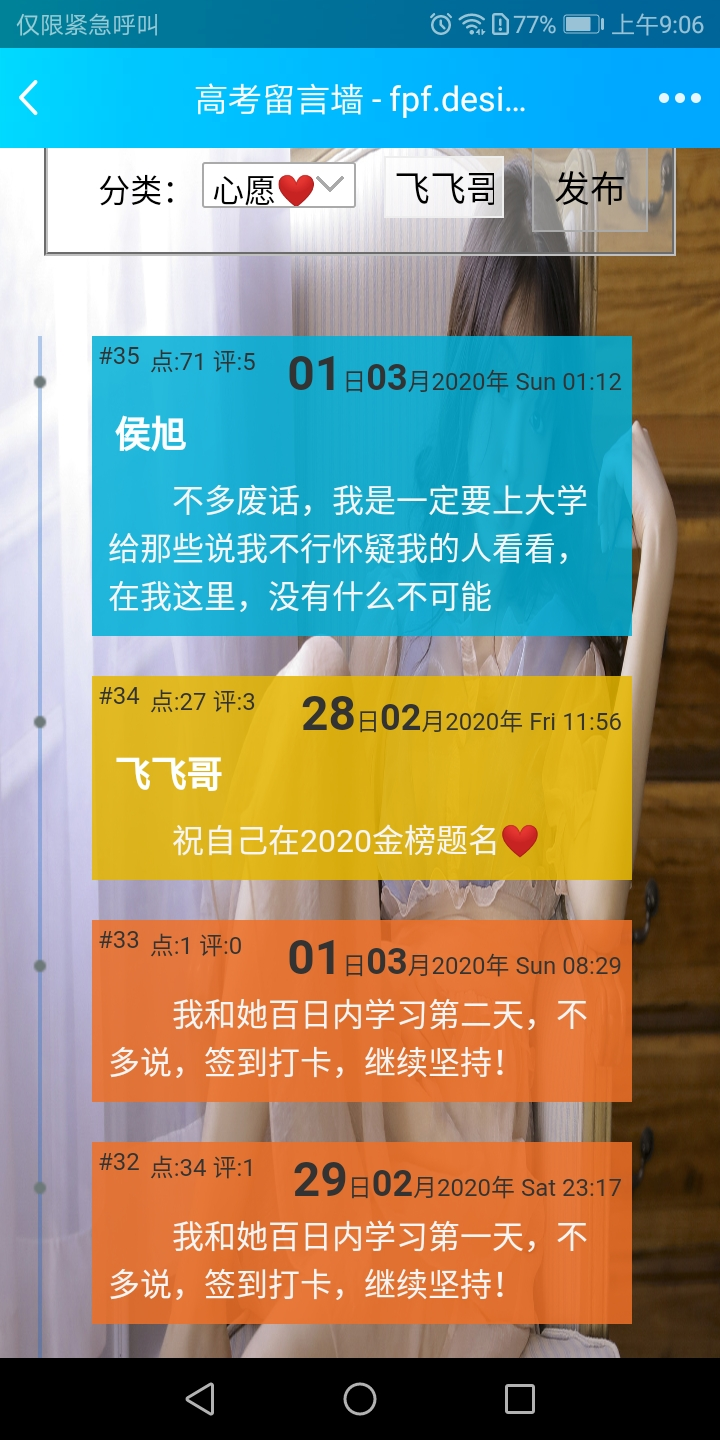The height and width of the screenshot is (1440, 720).
Task: Open the three-dot overflow menu
Action: click(680, 98)
